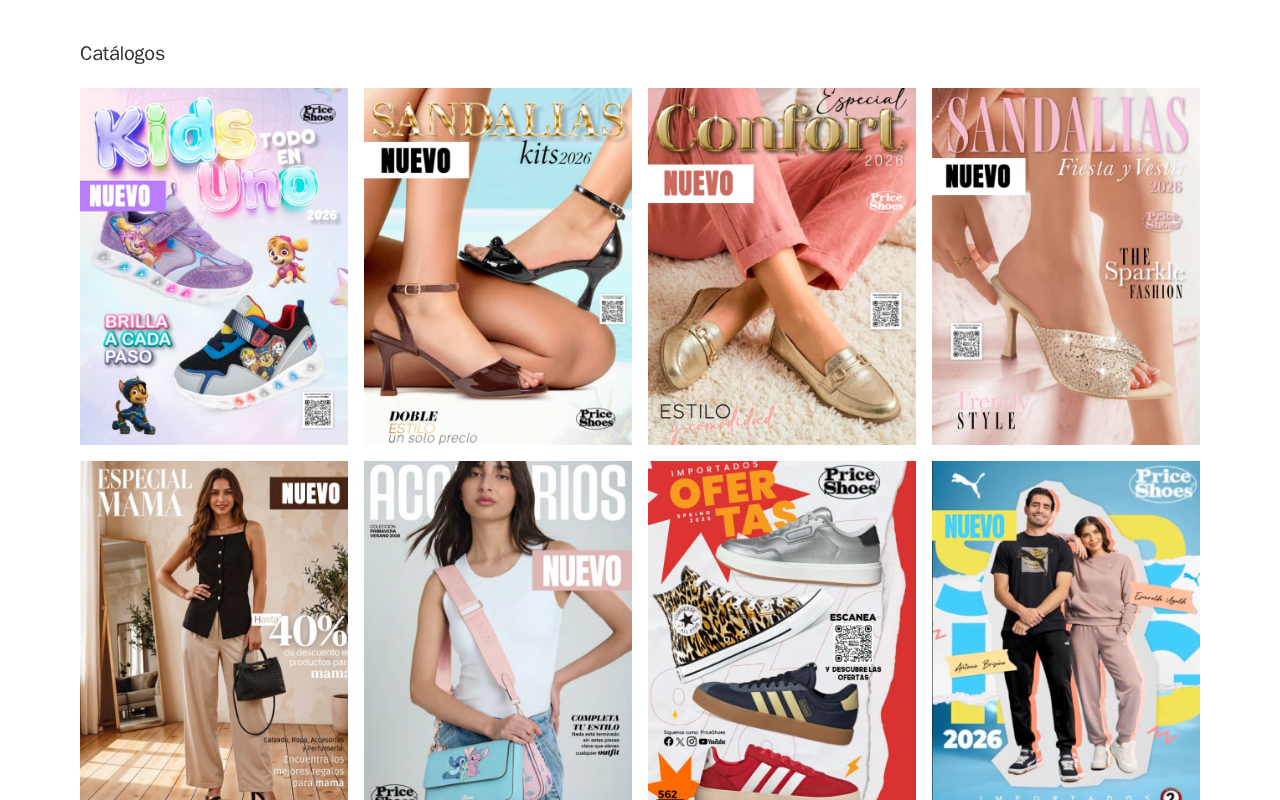Open the Sandalias Fiesta y Vestir catalog
Viewport: 1280px width, 800px height.
click(x=1066, y=266)
